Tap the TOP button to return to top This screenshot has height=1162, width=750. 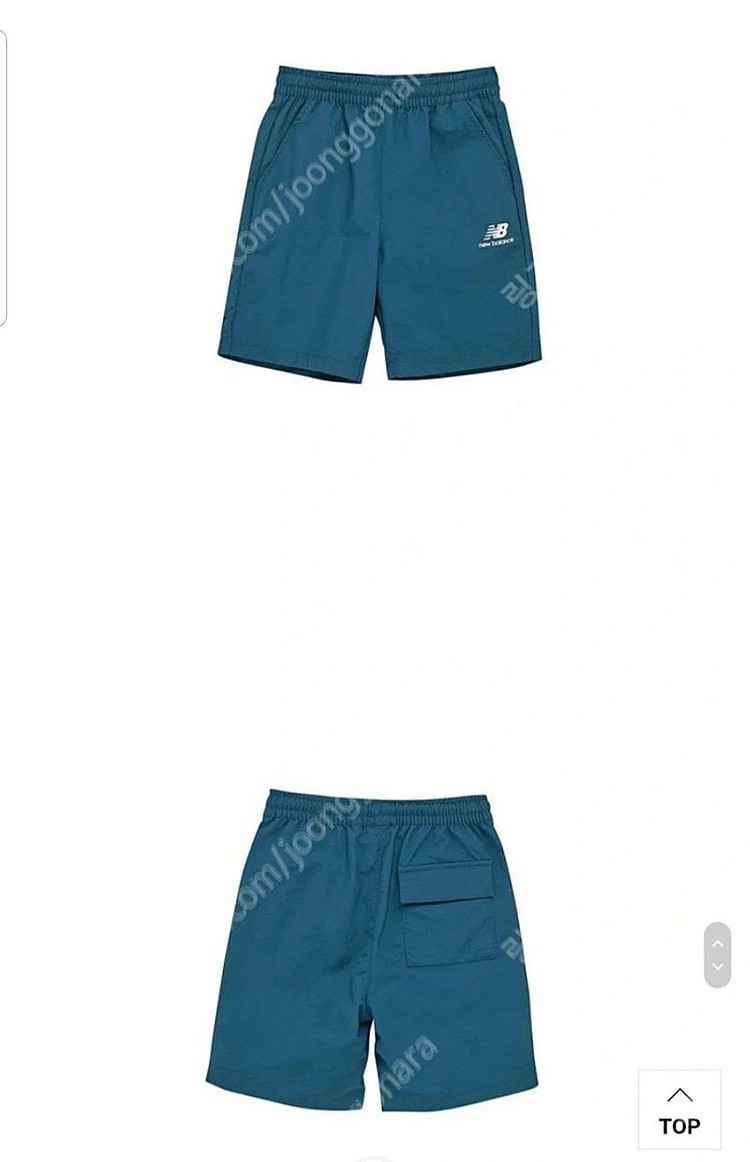point(680,1109)
